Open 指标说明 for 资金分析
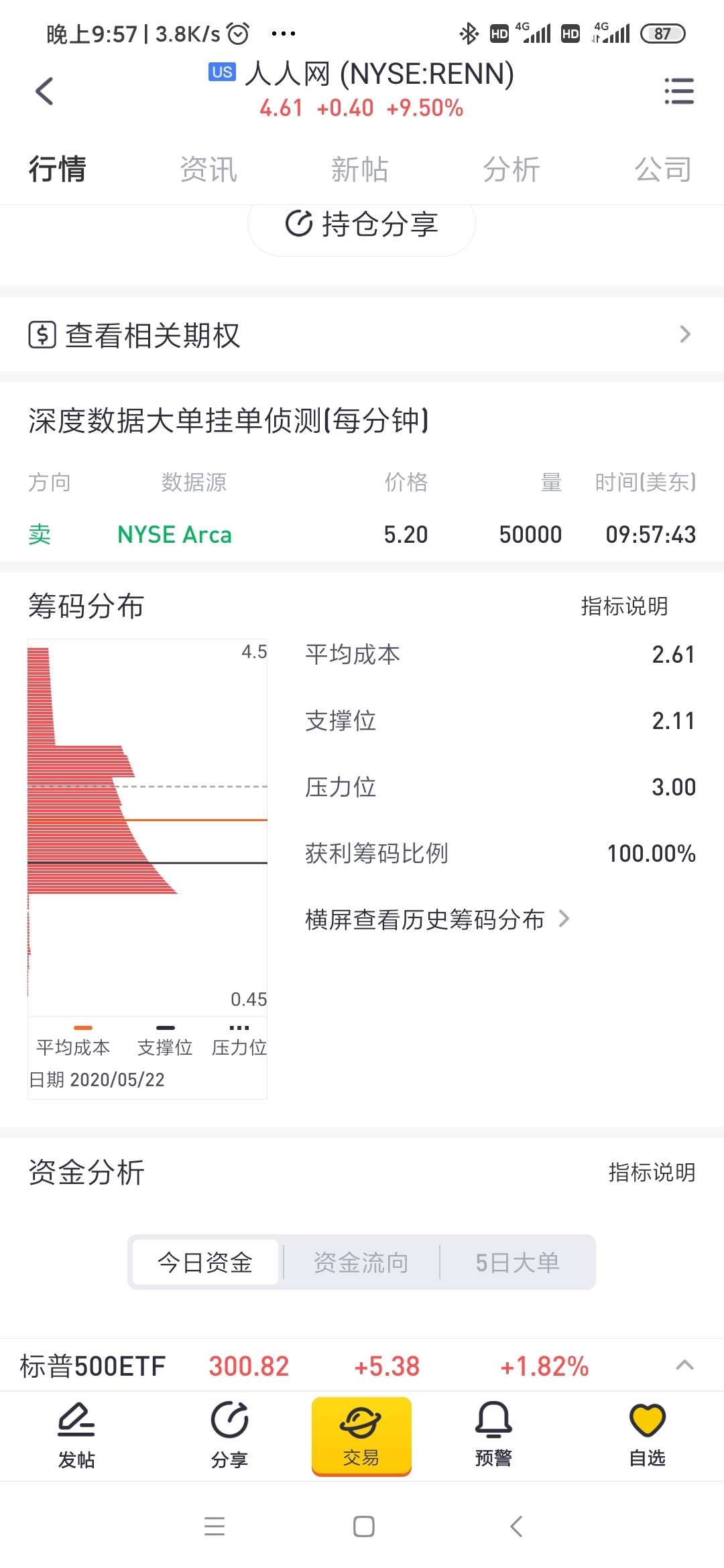This screenshot has width=724, height=1568. coord(652,1173)
